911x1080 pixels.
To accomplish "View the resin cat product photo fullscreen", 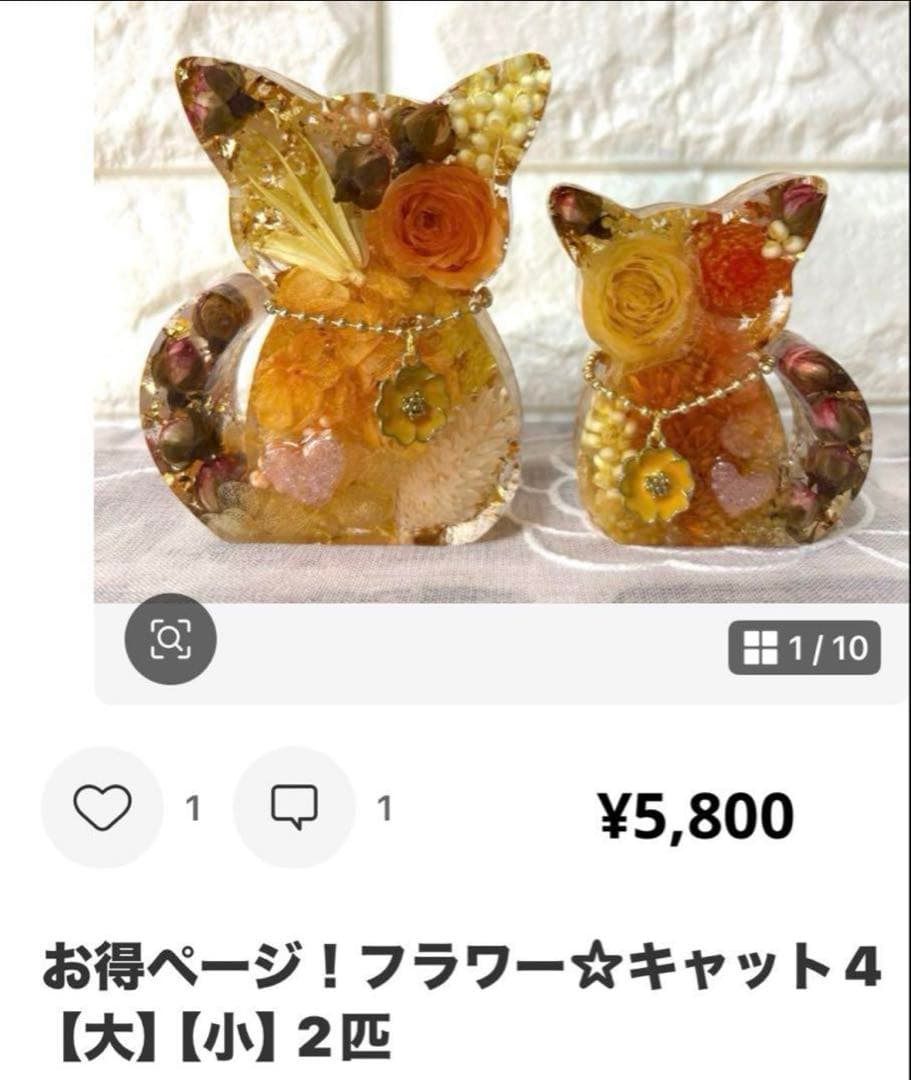I will [500, 300].
